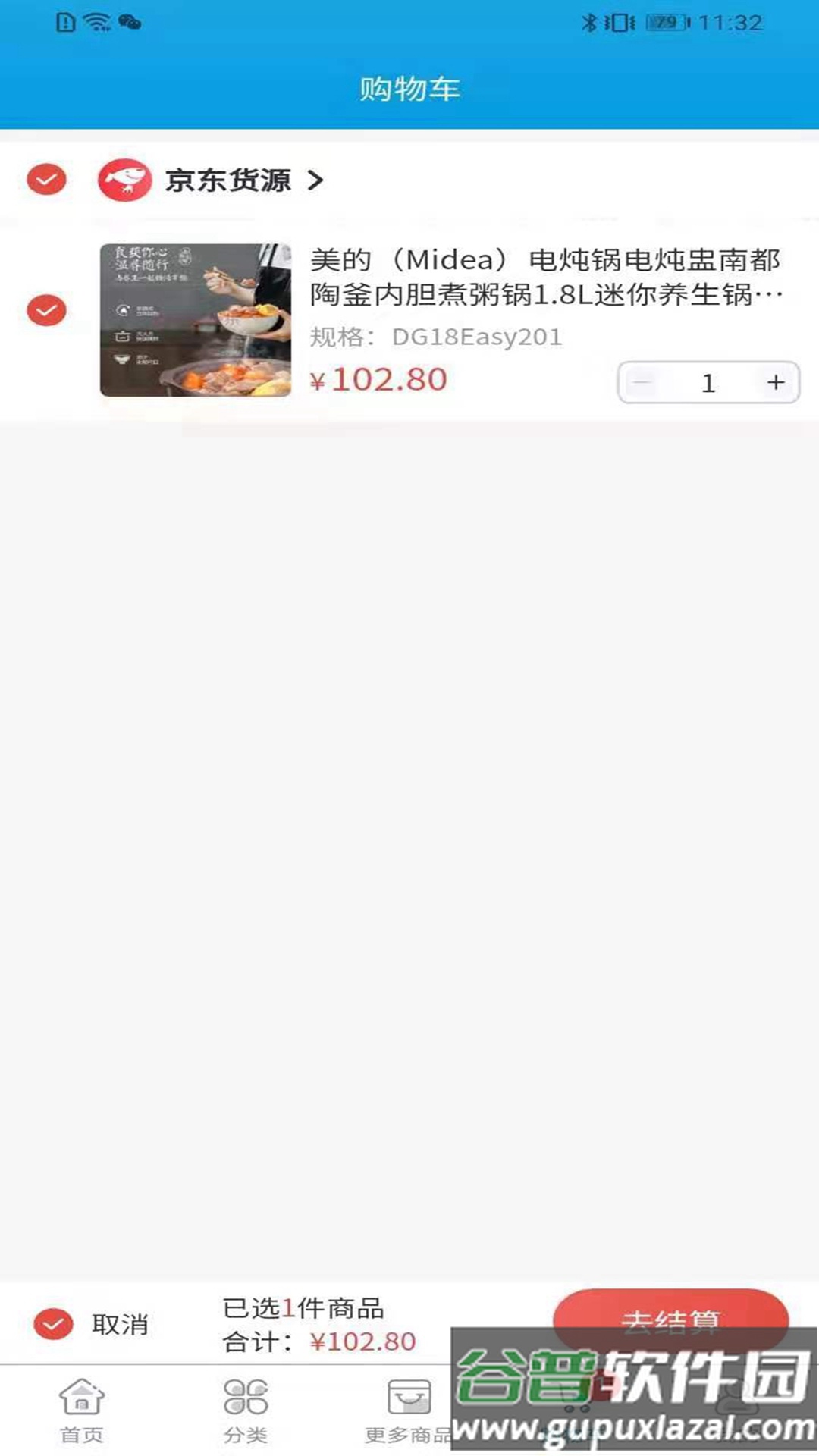Tap the plus stepper to increase quantity
819x1456 pixels.
(775, 382)
